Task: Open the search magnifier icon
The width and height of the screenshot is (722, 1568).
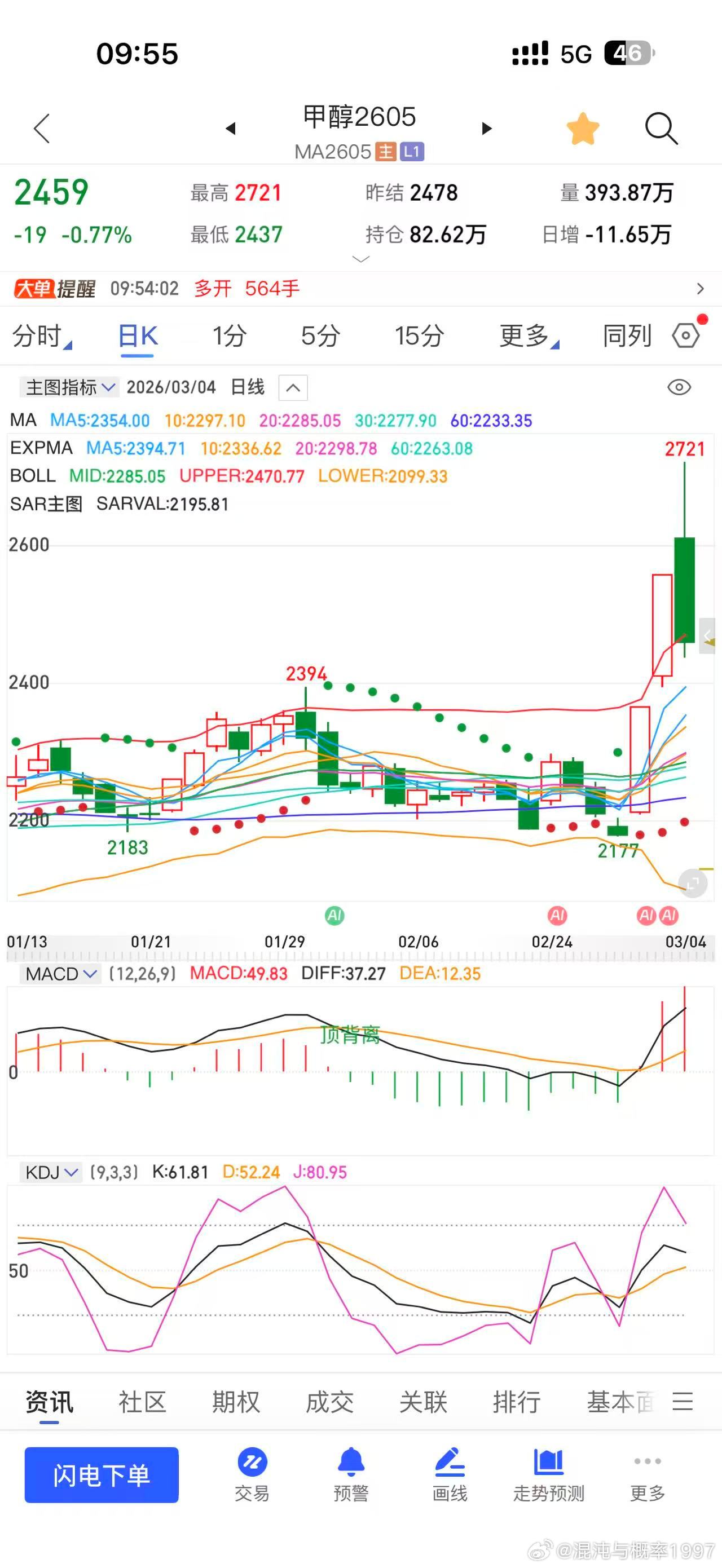Action: pos(662,129)
